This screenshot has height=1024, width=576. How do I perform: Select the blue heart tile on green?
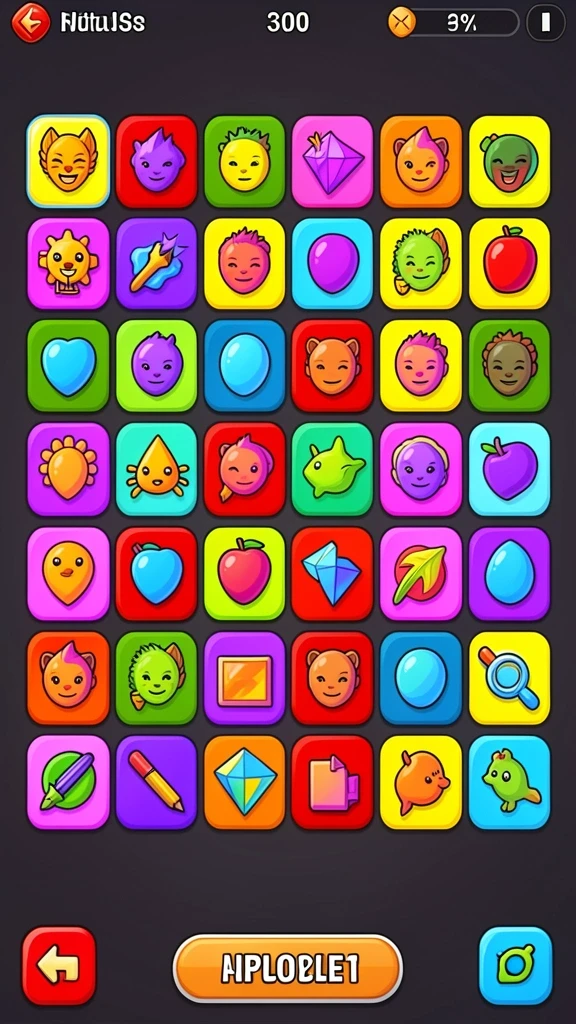pyautogui.click(x=68, y=366)
